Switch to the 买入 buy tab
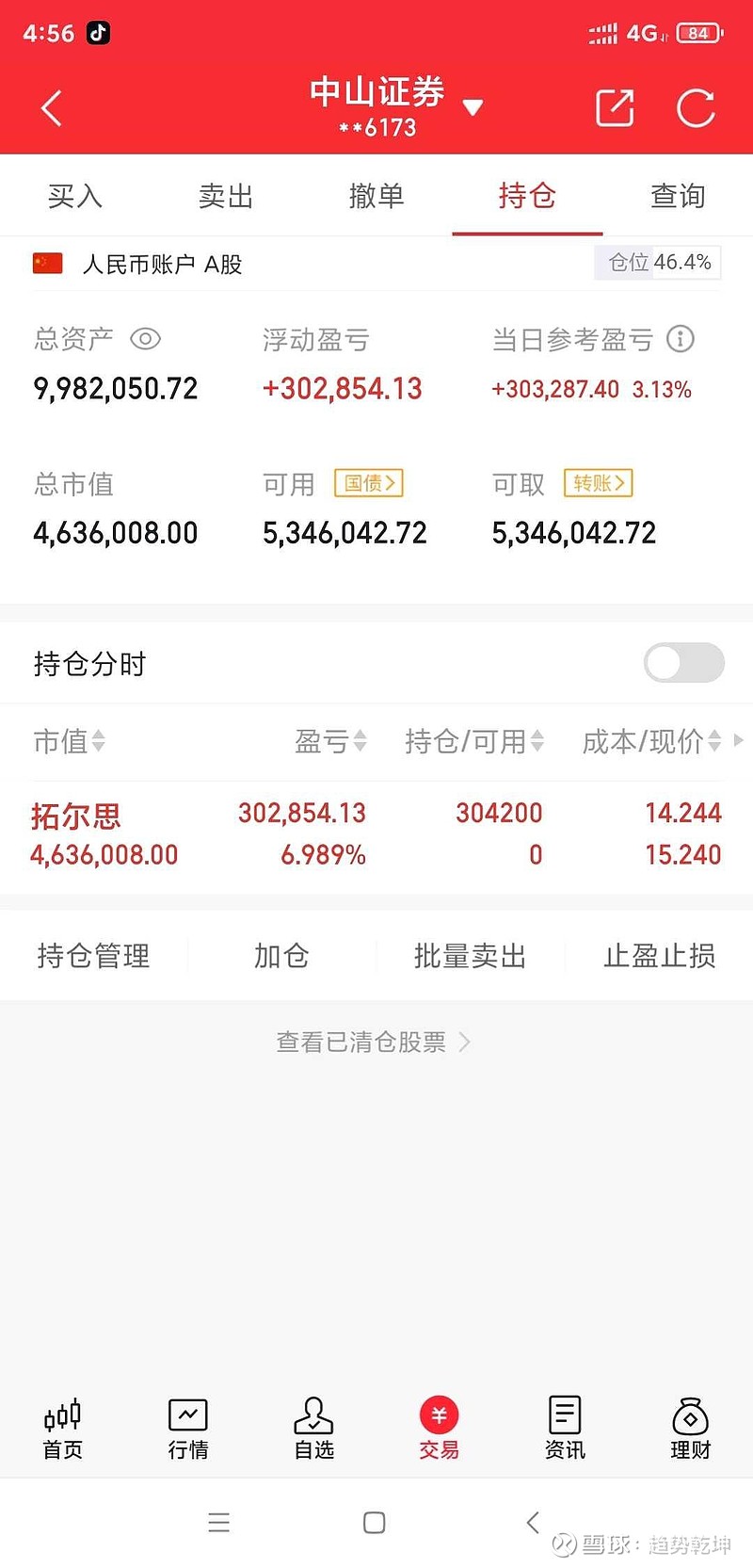This screenshot has height=1568, width=753. 74,195
